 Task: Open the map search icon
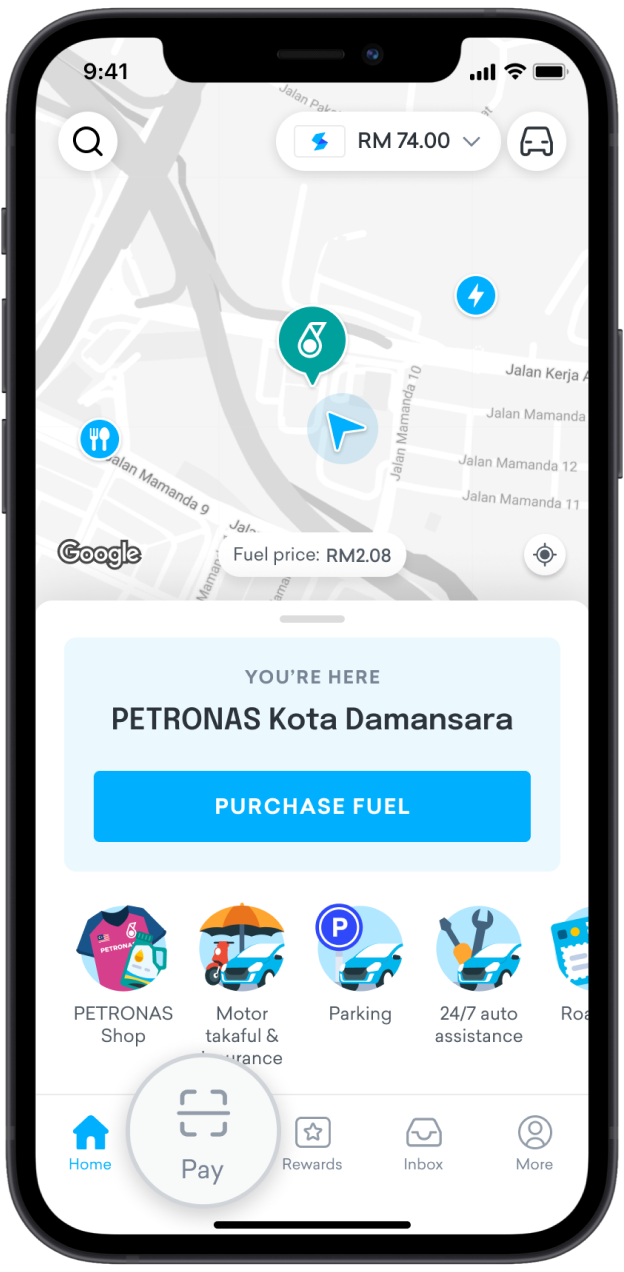point(88,142)
